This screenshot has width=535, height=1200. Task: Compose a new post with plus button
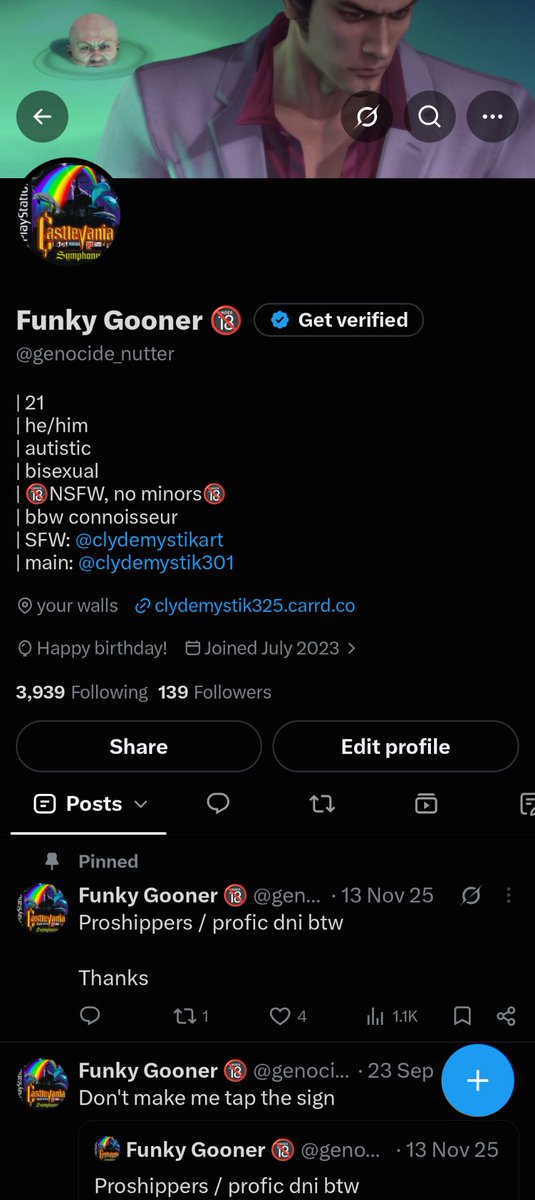point(478,1080)
